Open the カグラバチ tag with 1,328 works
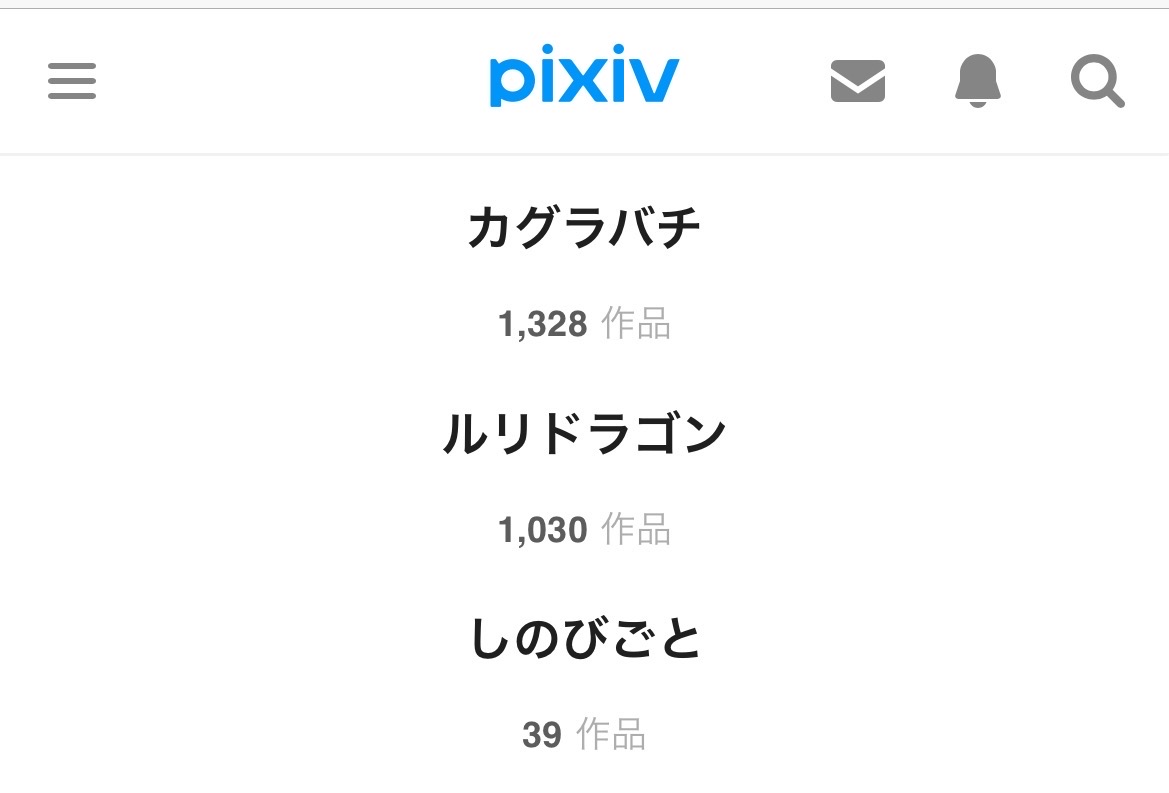 coord(584,227)
